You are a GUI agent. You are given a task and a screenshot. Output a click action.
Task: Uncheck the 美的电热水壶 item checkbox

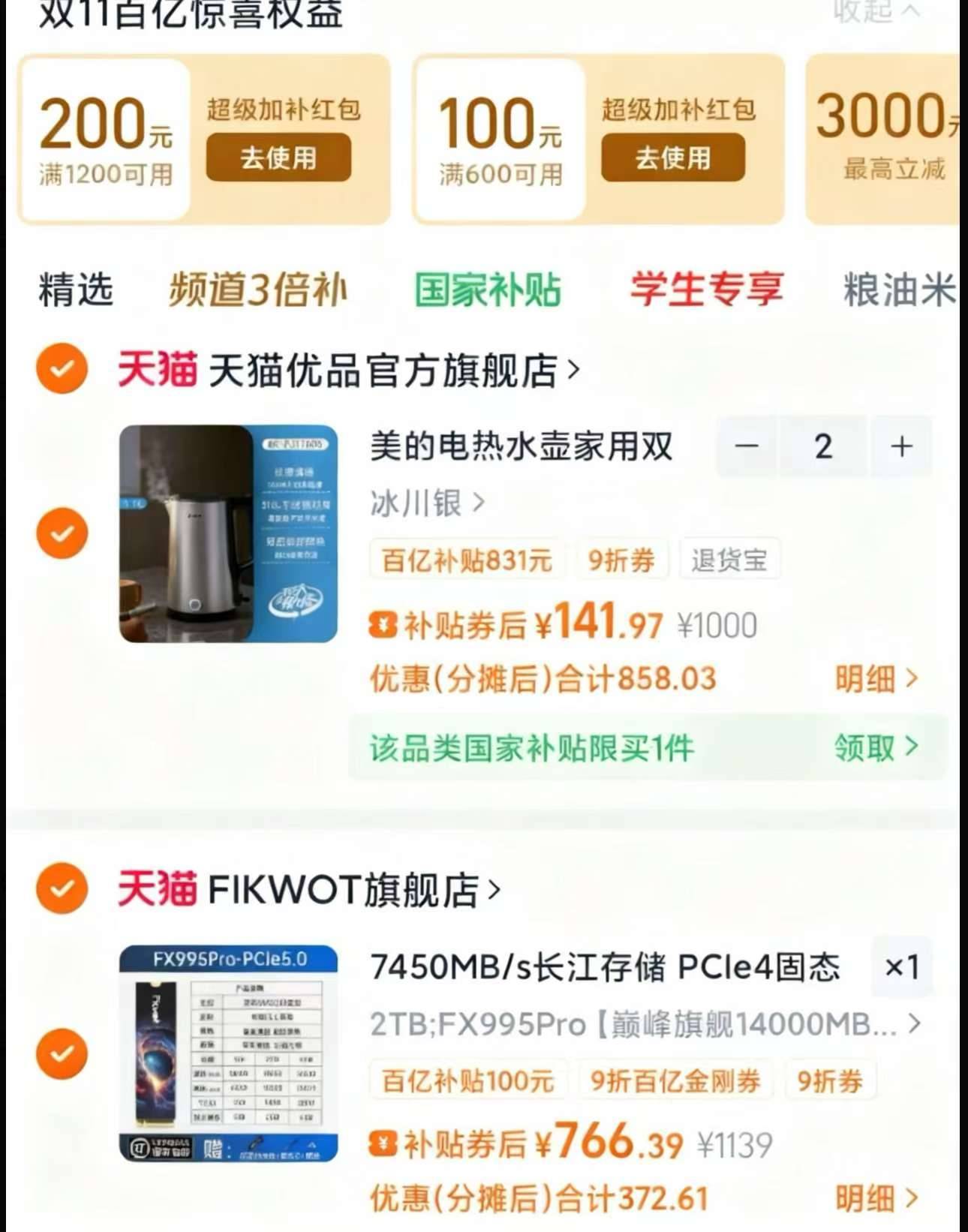tap(62, 533)
